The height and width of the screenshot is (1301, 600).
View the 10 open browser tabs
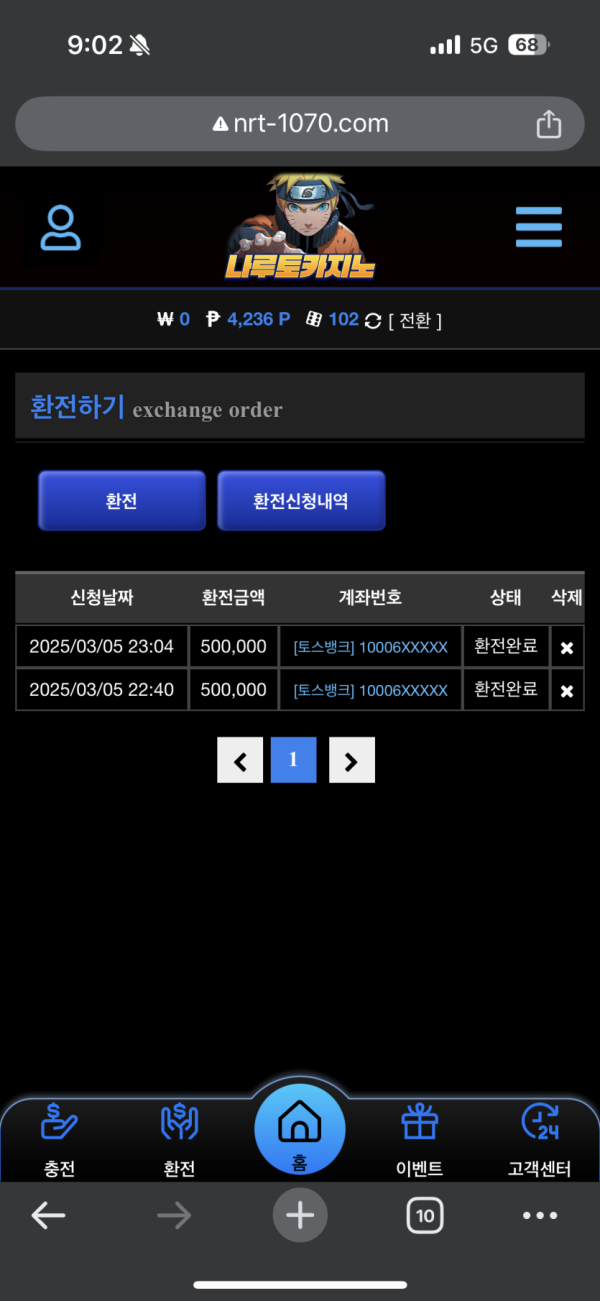tap(425, 1216)
